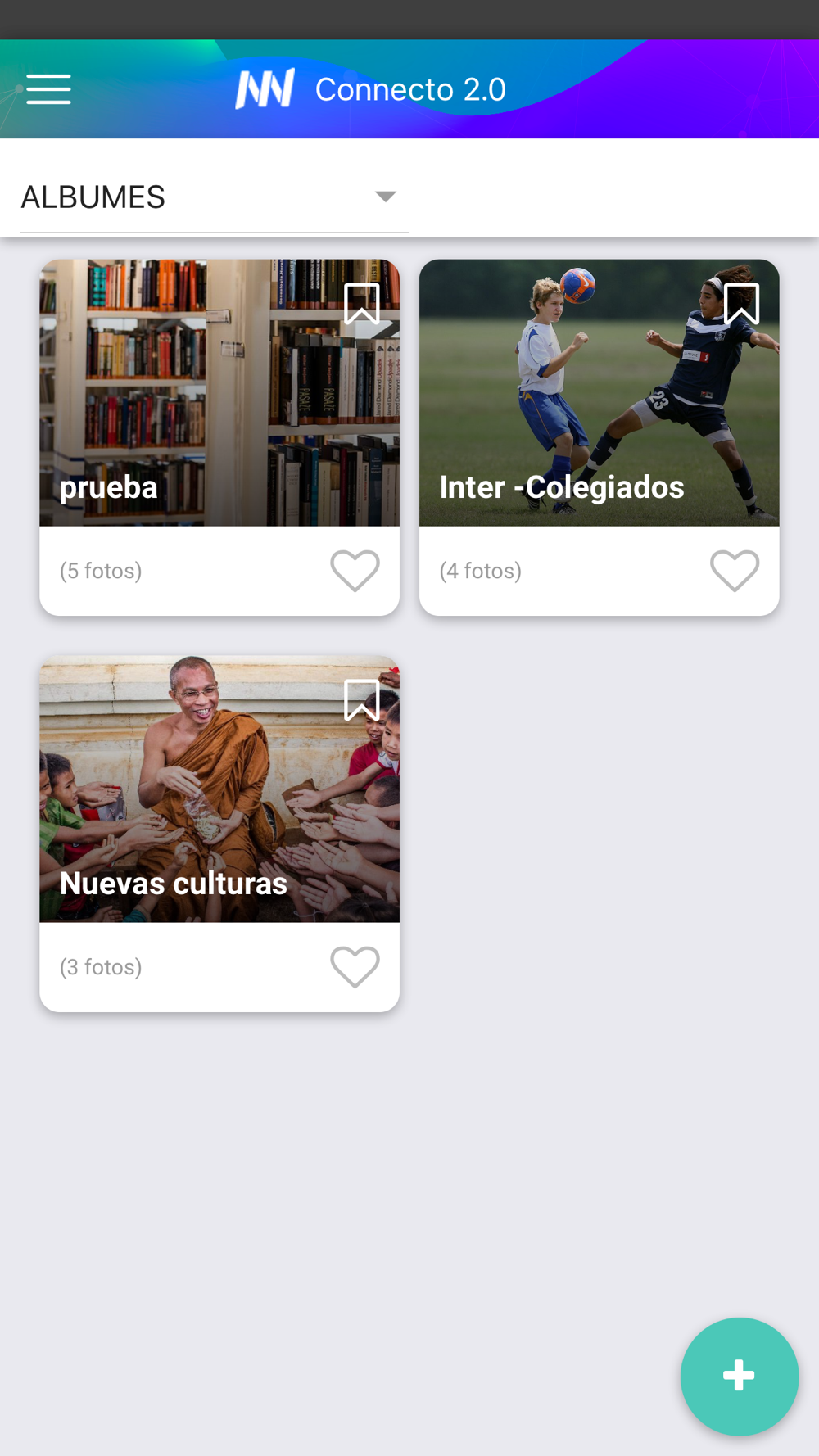Image resolution: width=819 pixels, height=1456 pixels.
Task: Bookmark the Inter -Colegiados album
Action: [741, 304]
